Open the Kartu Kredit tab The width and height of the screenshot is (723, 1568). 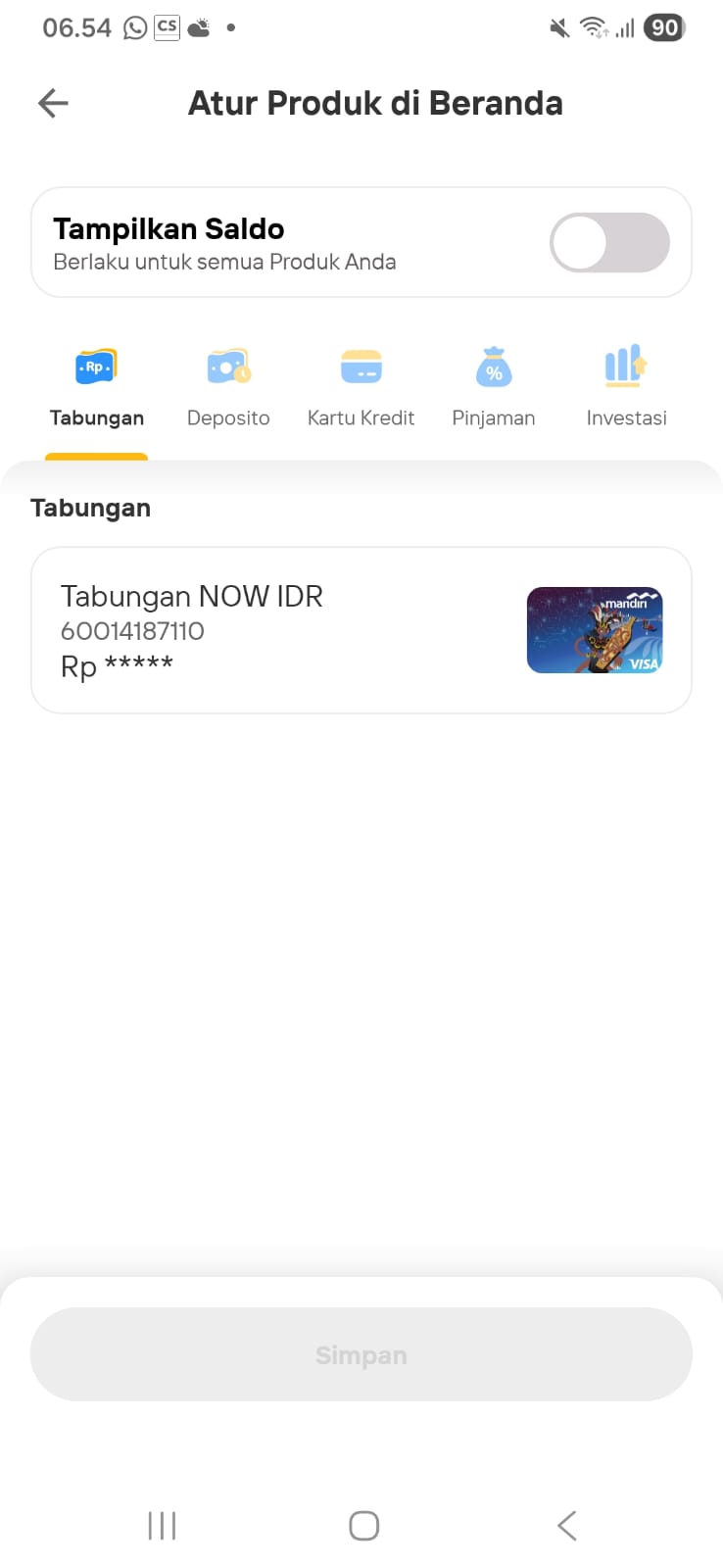click(361, 388)
